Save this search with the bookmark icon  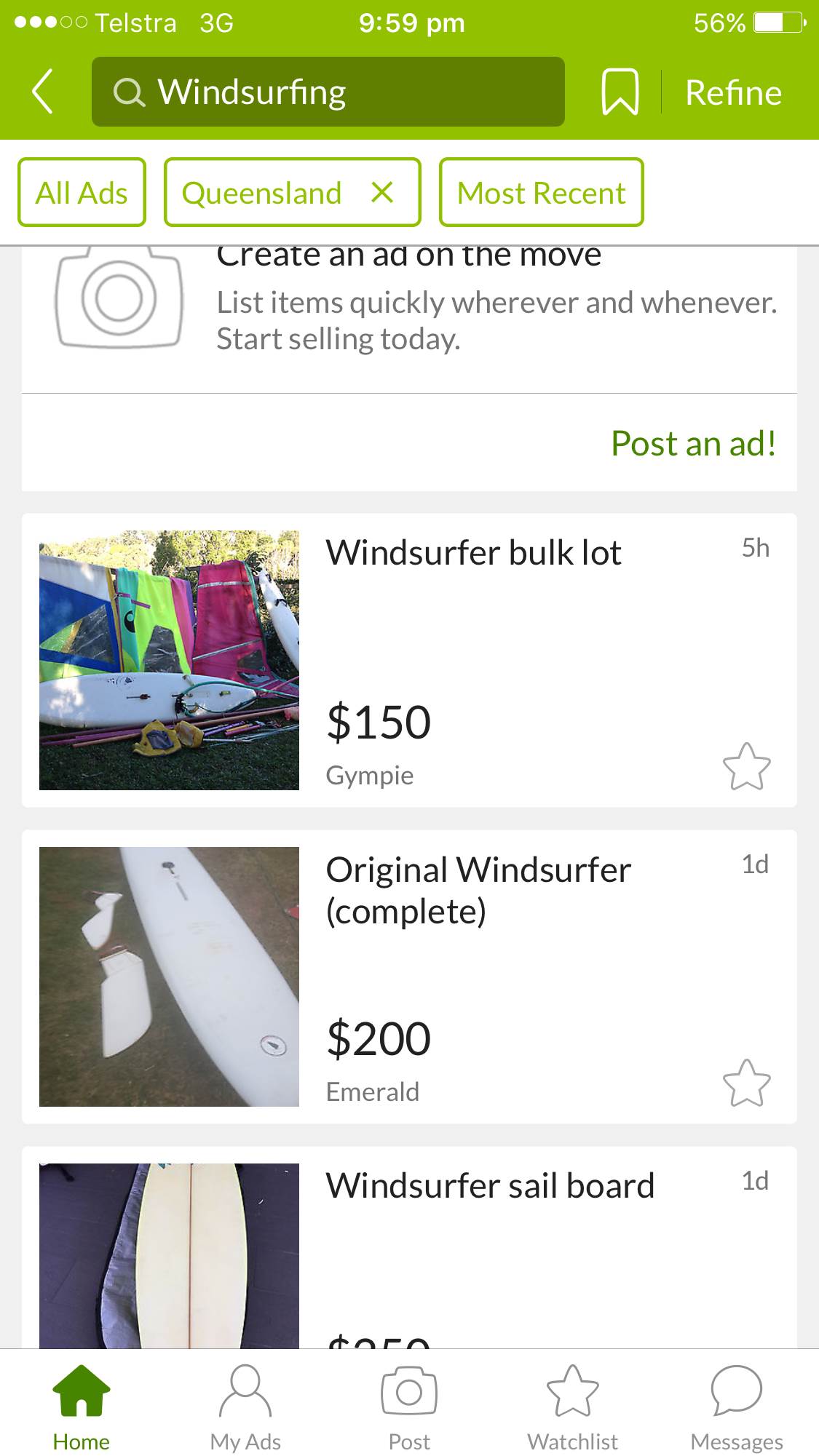620,92
